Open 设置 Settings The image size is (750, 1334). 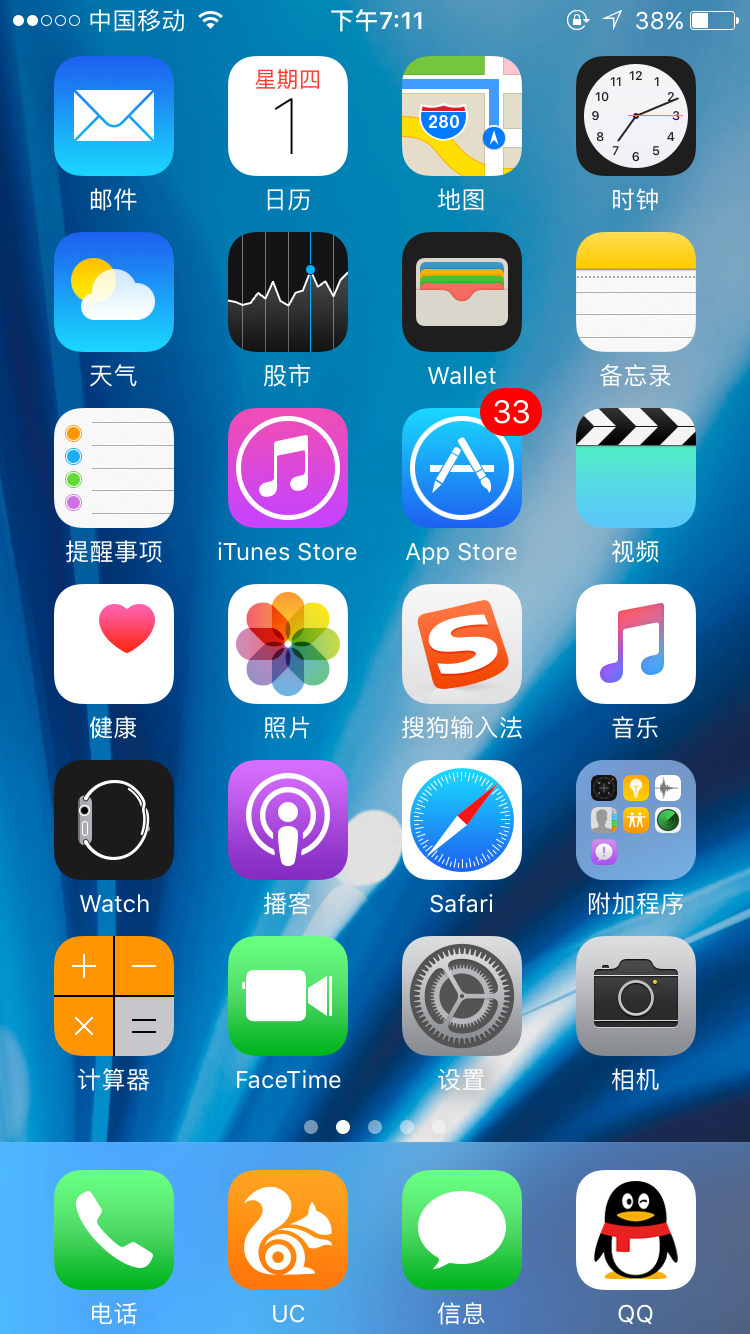tap(461, 996)
